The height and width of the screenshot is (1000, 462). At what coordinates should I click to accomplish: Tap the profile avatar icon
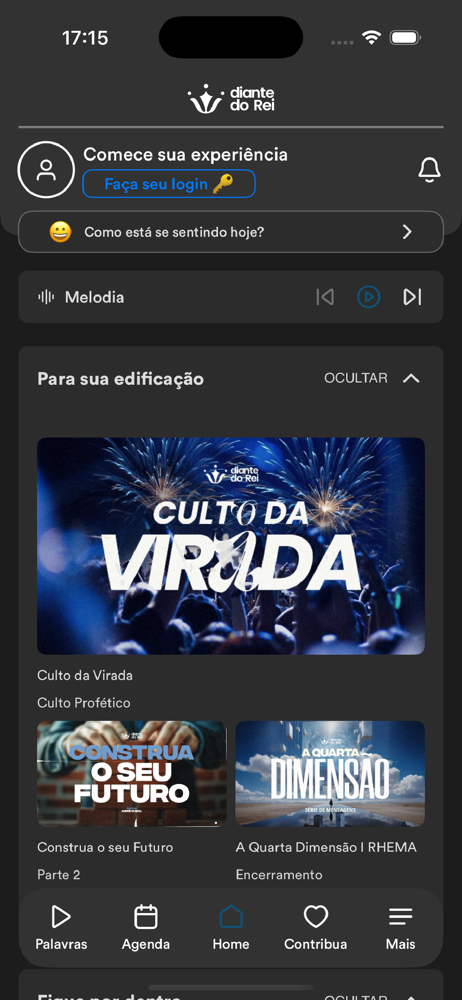pyautogui.click(x=46, y=170)
